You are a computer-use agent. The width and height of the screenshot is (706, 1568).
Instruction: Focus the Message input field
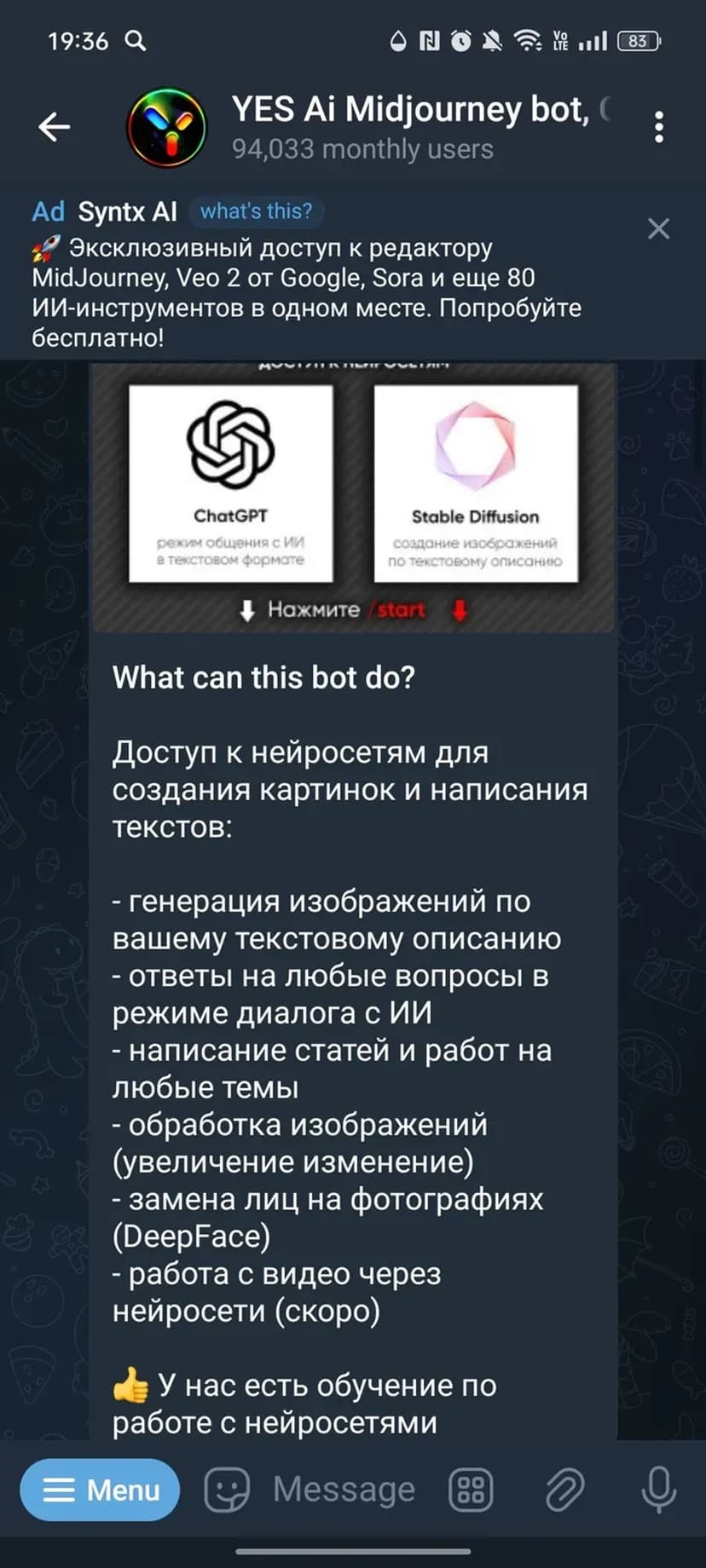coord(344,1490)
